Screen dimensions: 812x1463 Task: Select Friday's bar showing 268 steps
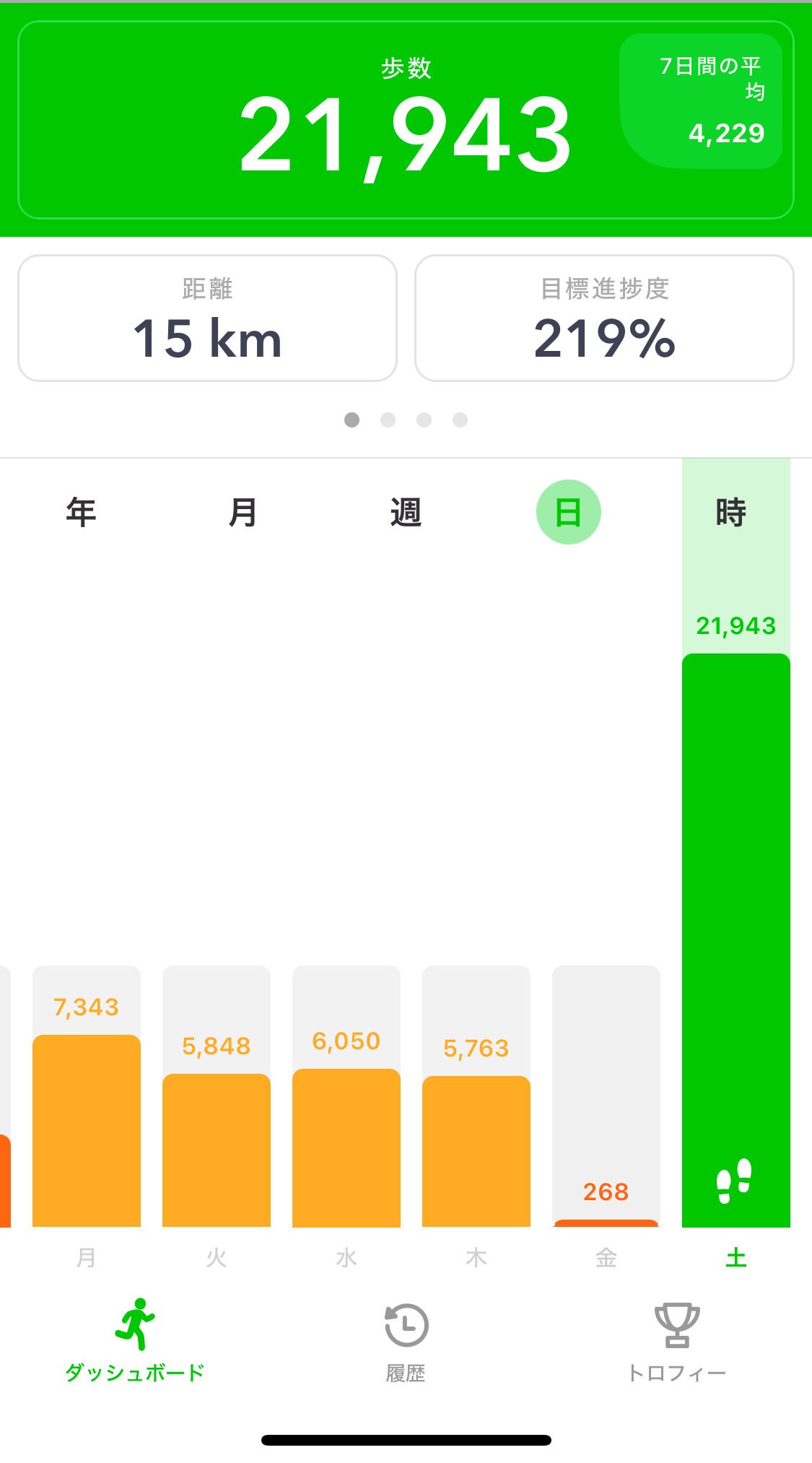tap(606, 1096)
